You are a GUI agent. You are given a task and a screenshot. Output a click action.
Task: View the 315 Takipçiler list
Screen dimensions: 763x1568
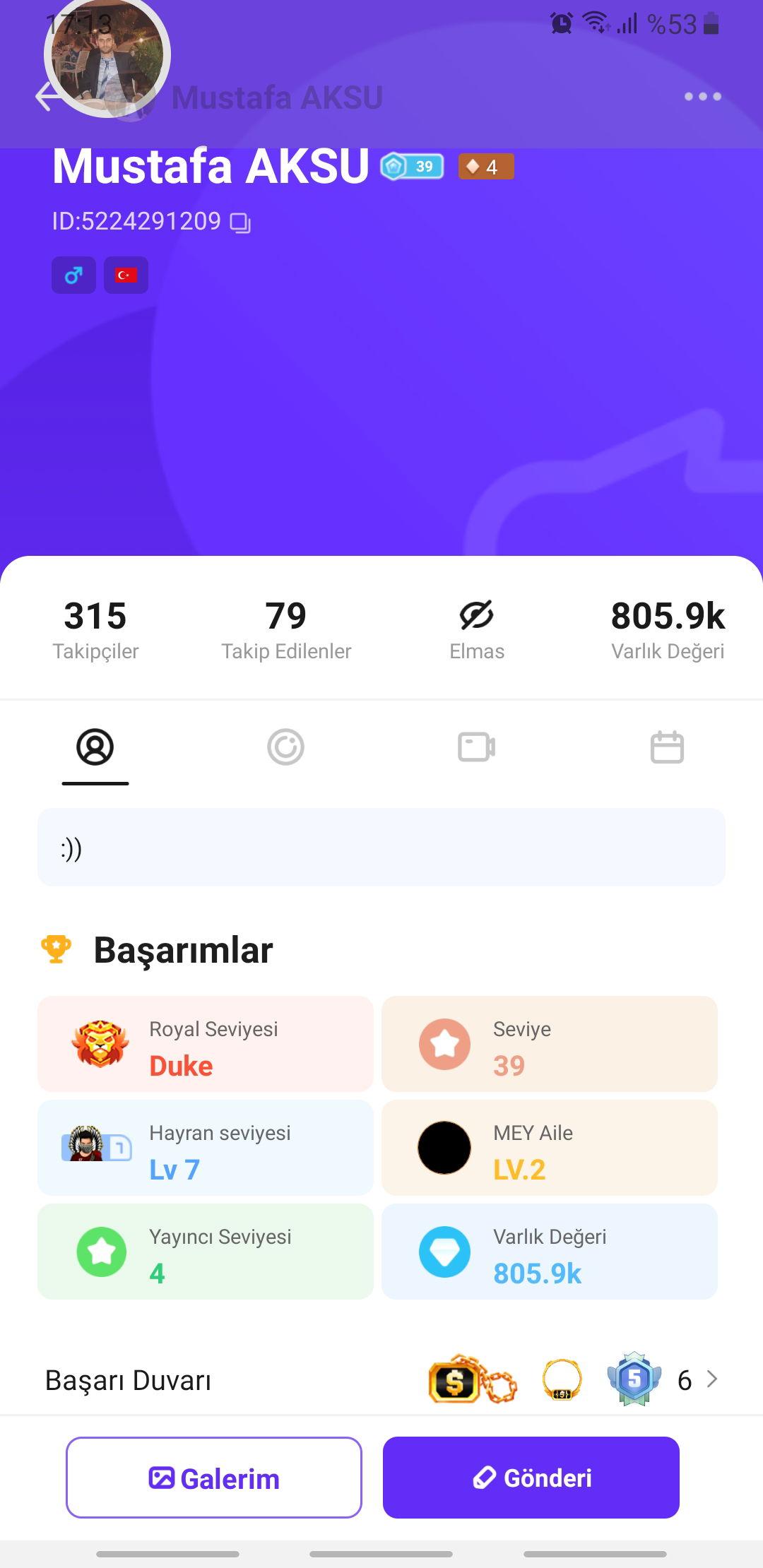click(x=95, y=630)
